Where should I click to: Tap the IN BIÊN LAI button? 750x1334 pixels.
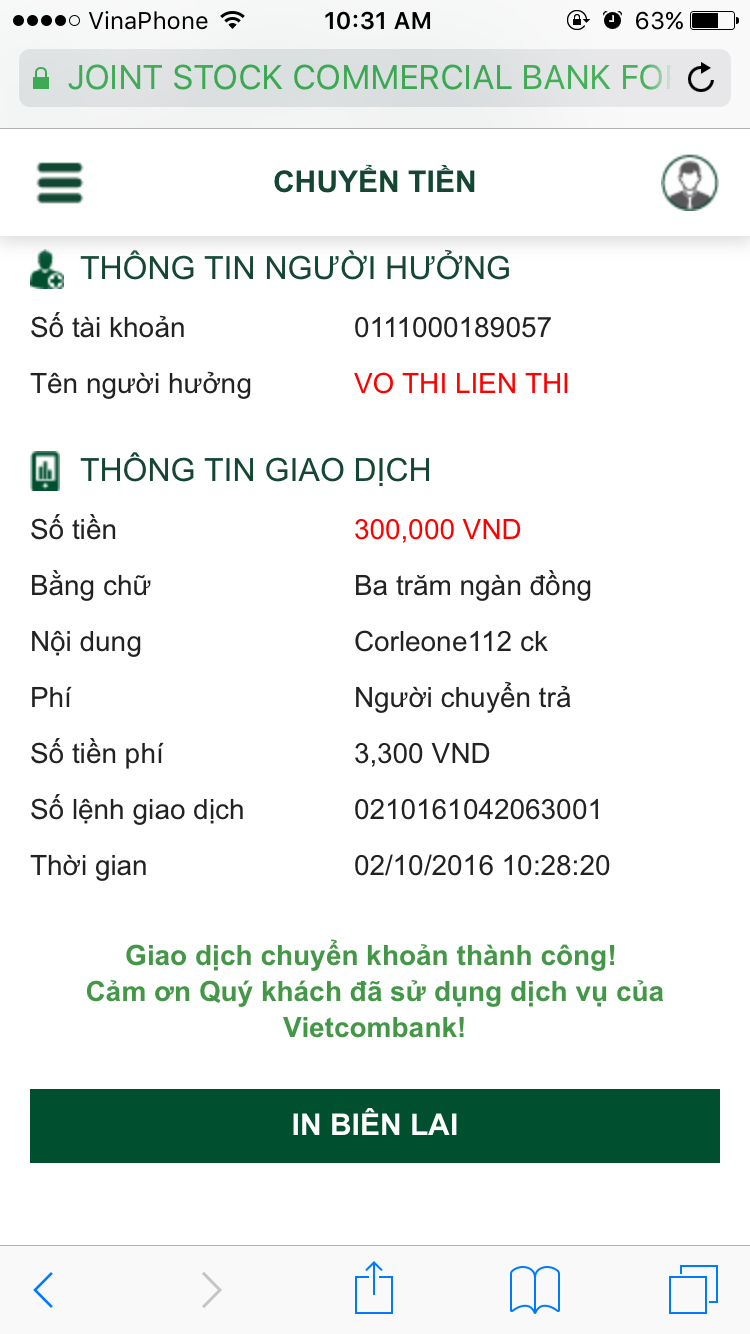[x=375, y=1125]
